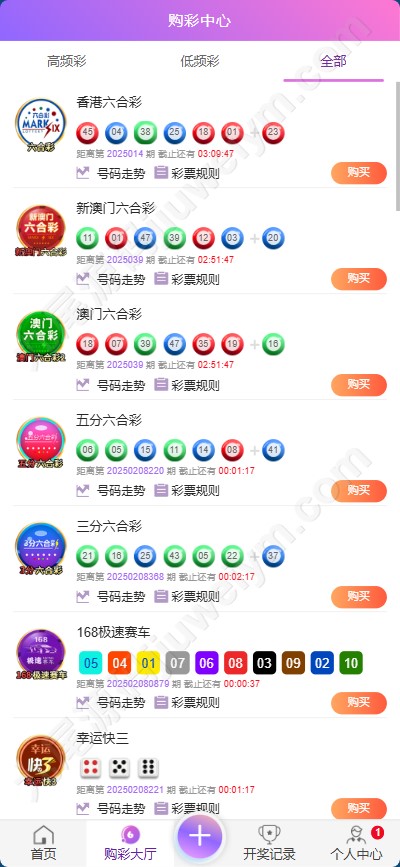
Task: View 彩票规则 for 五分六合彩
Action: coord(186,491)
